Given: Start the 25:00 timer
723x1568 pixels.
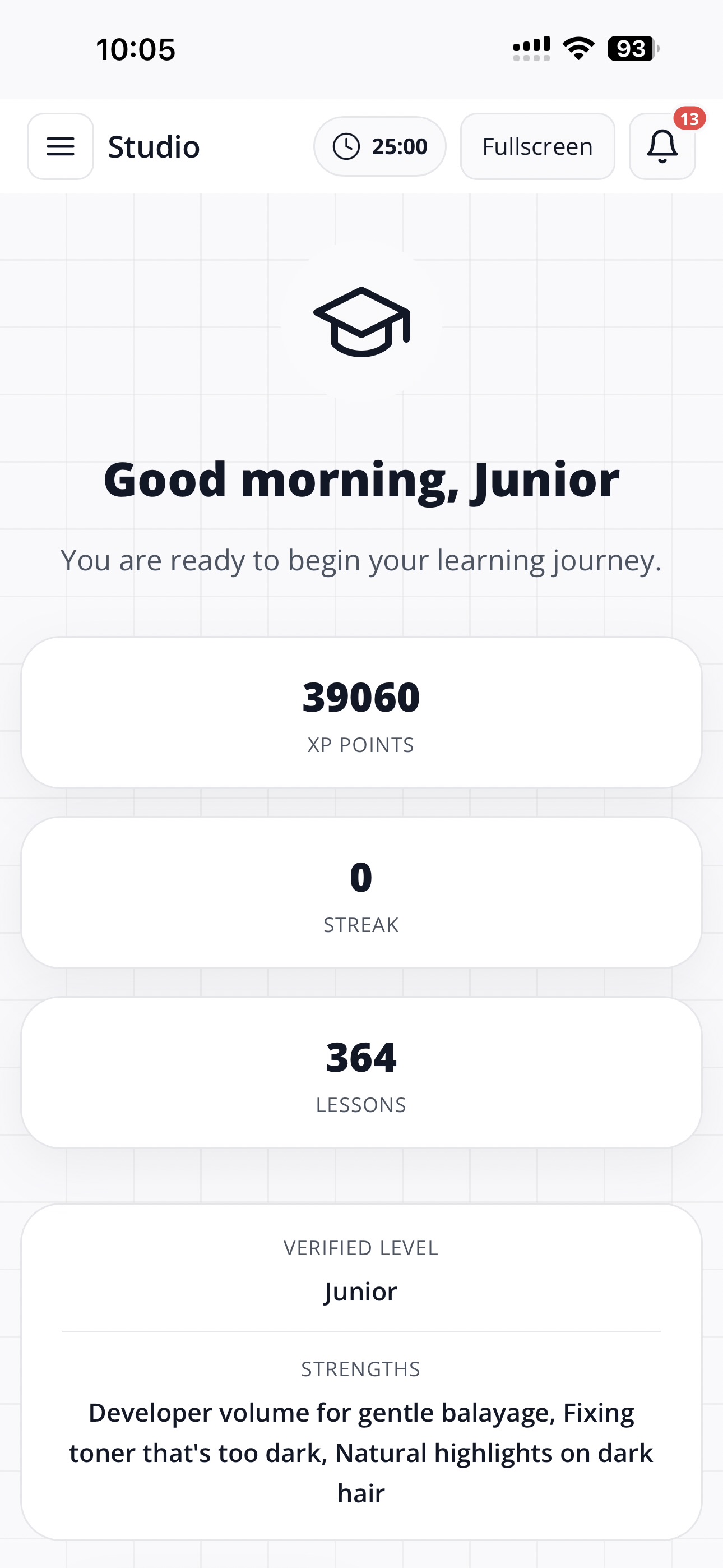Looking at the screenshot, I should pos(380,146).
